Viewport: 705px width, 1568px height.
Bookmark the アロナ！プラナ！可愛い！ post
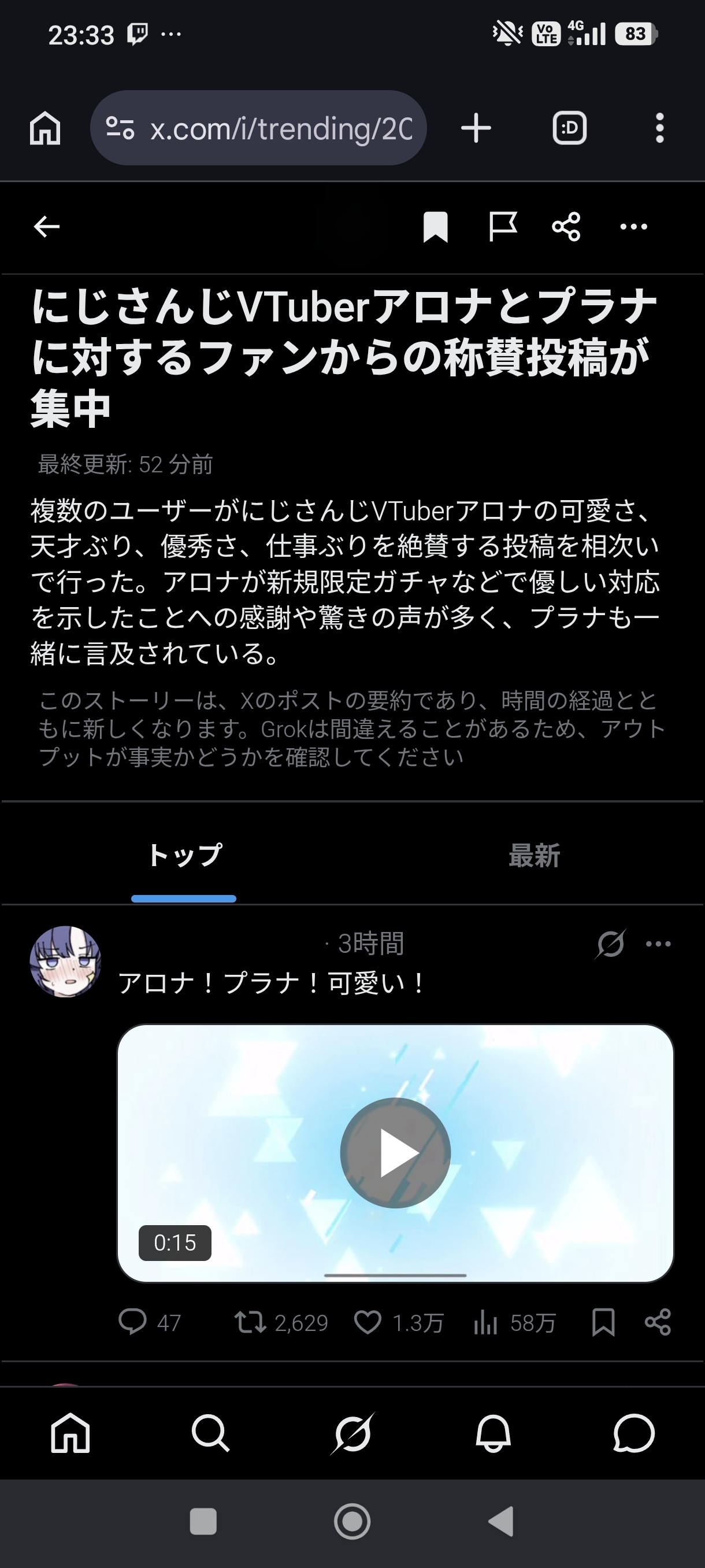click(603, 1322)
